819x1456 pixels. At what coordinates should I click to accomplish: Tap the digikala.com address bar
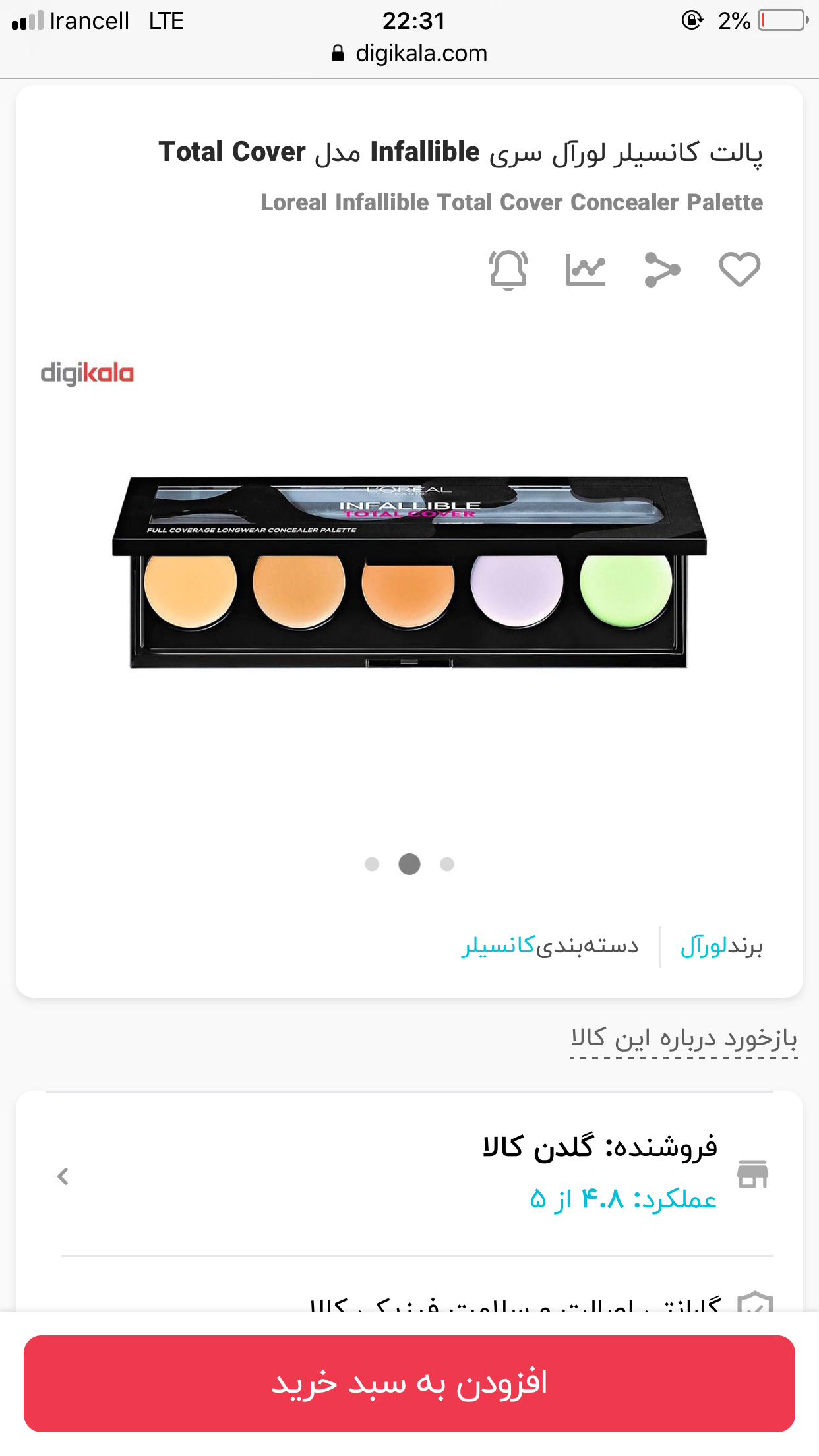click(410, 53)
